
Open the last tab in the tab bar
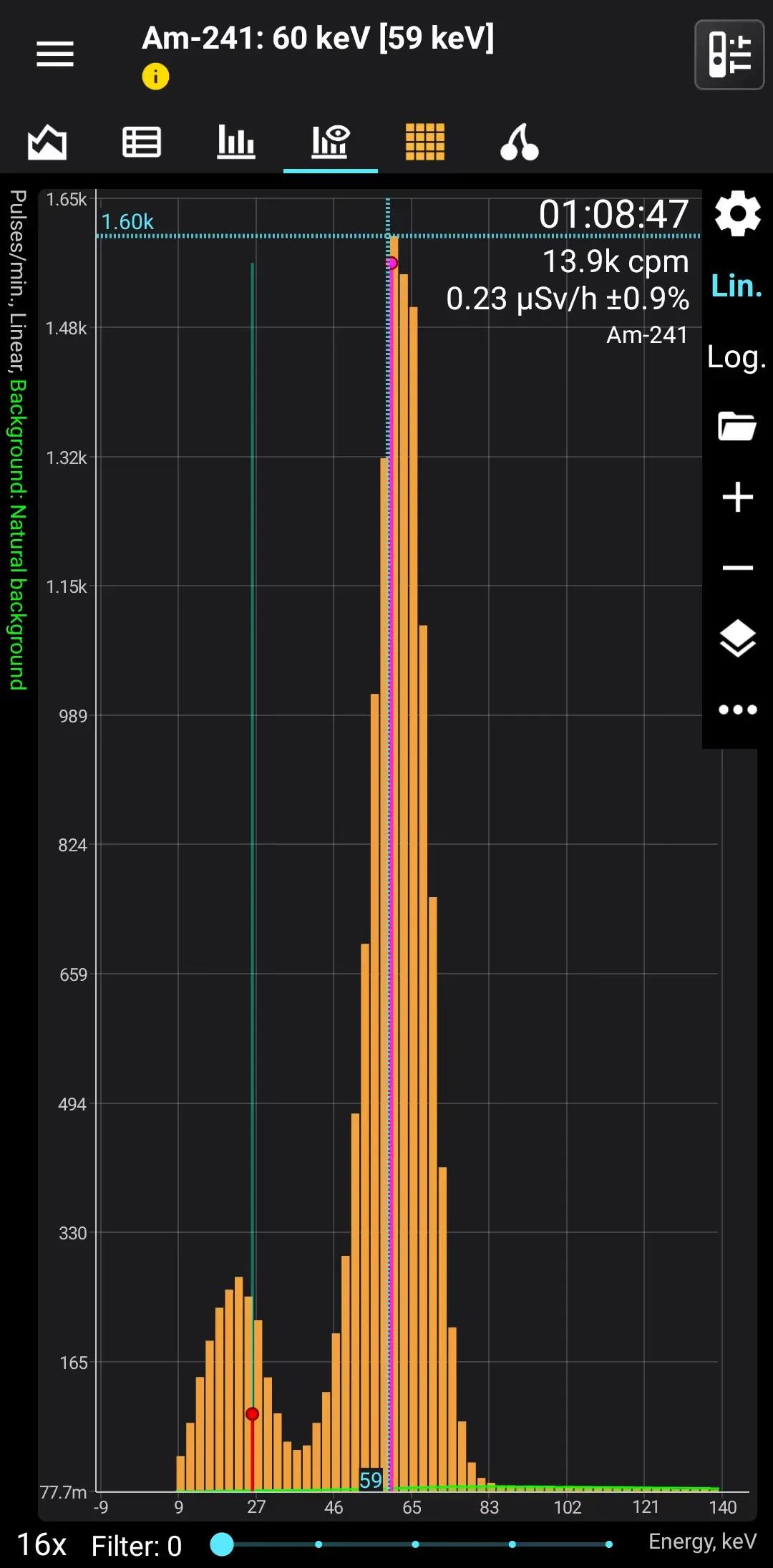coord(520,142)
